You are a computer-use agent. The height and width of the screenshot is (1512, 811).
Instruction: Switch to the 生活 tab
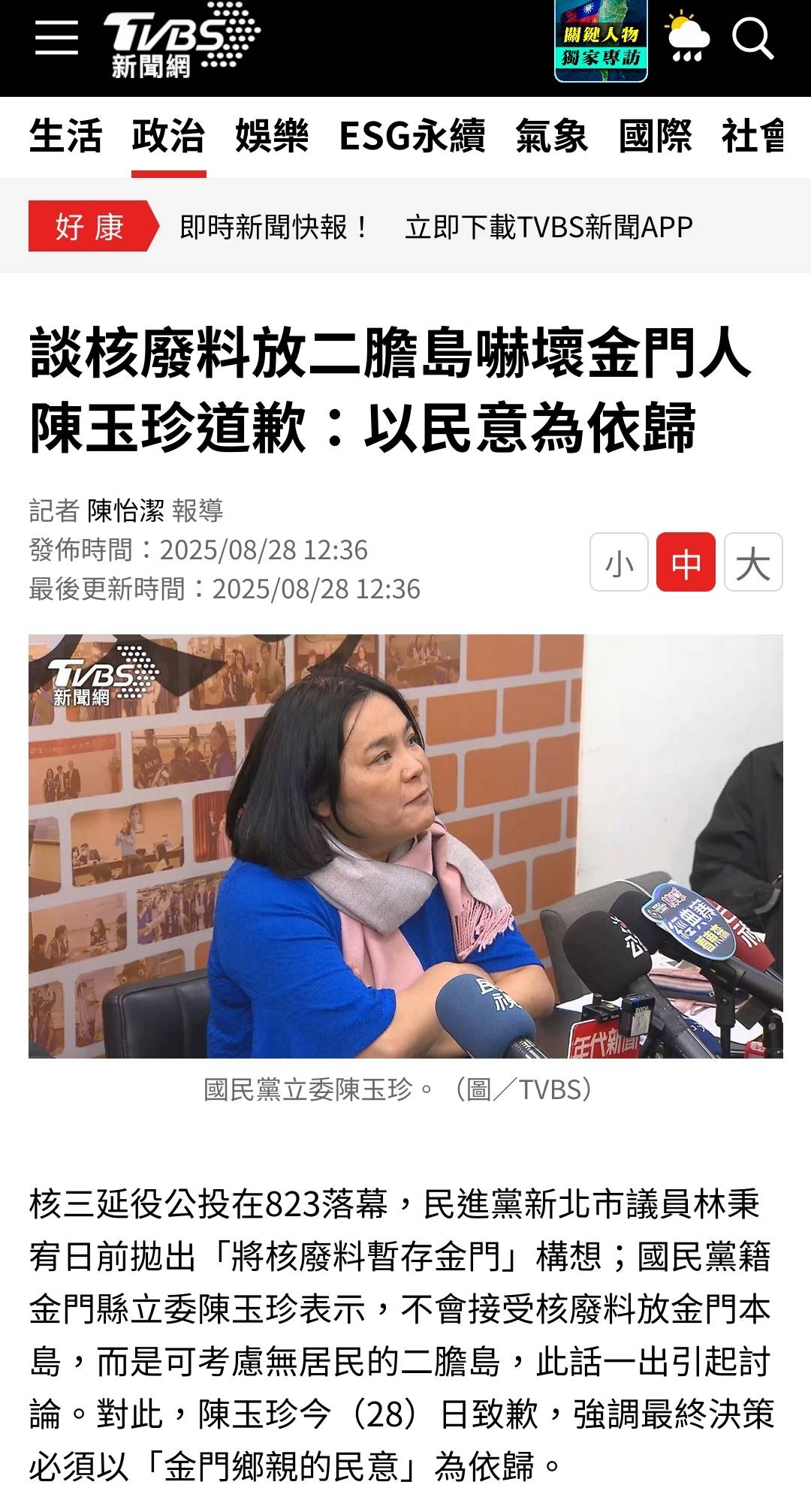tap(65, 137)
